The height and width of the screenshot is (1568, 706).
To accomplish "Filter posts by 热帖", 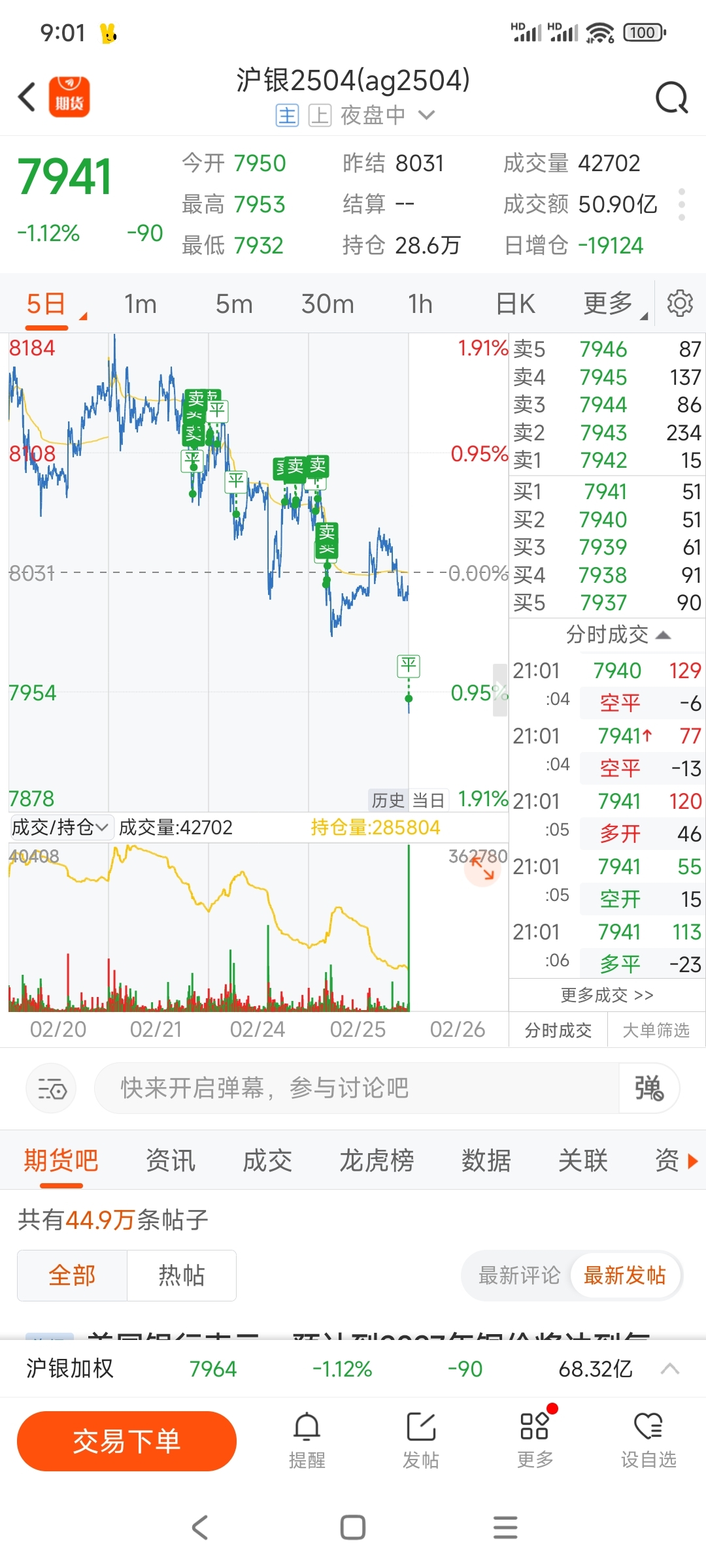I will point(182,1275).
